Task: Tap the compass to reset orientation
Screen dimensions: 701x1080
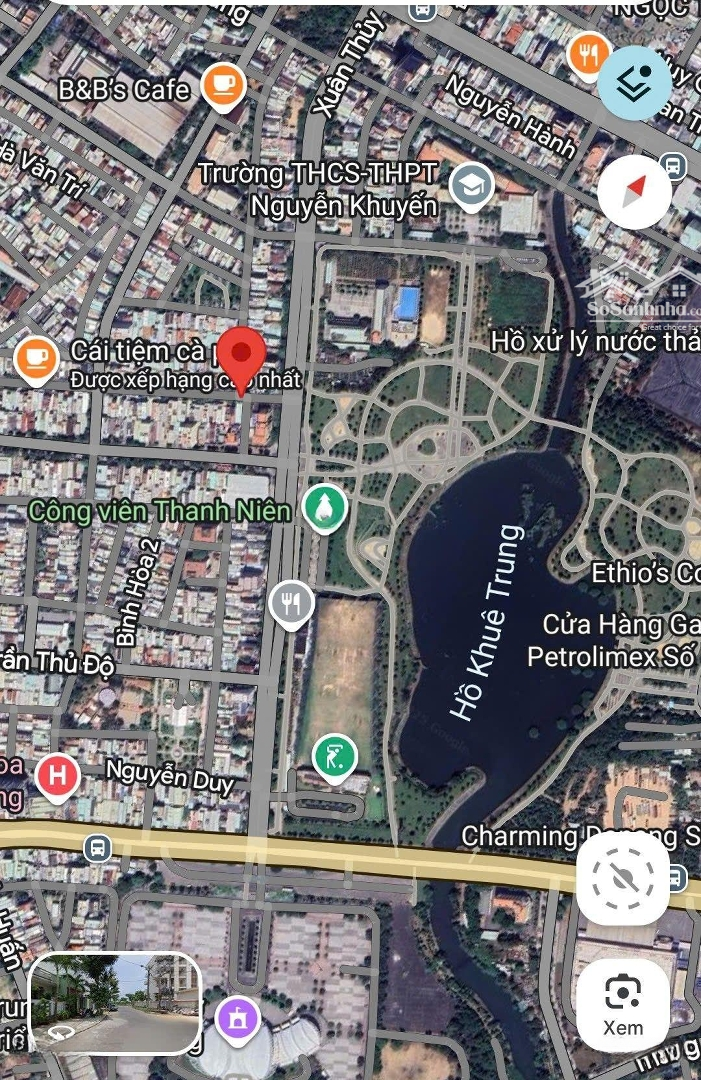Action: click(x=634, y=192)
